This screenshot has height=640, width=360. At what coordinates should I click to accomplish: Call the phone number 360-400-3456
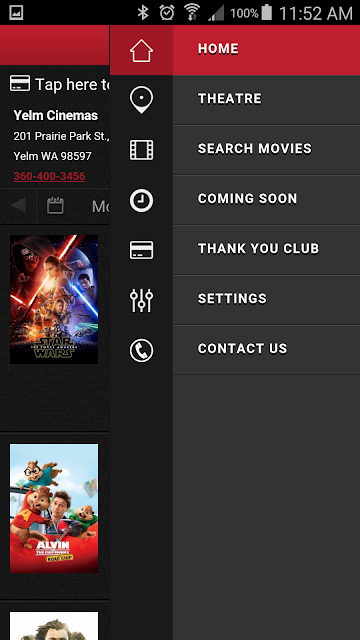(x=49, y=176)
